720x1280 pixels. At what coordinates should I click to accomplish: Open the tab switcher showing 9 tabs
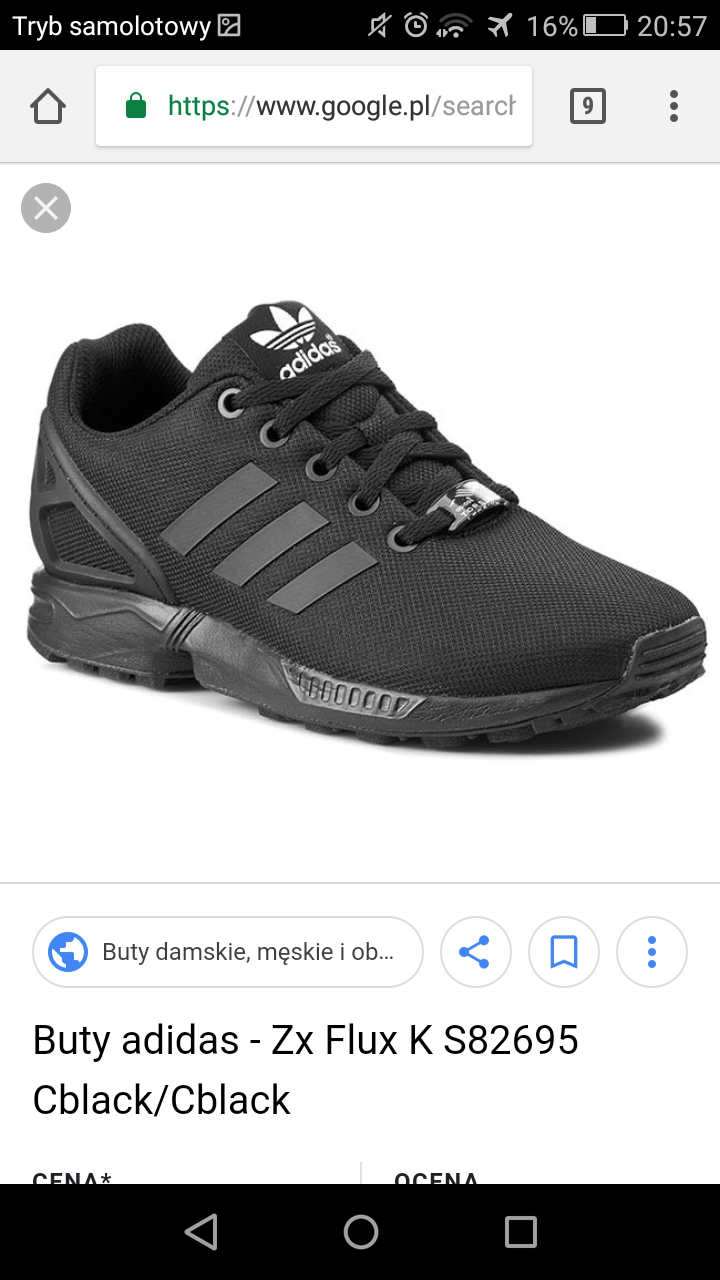pos(588,106)
